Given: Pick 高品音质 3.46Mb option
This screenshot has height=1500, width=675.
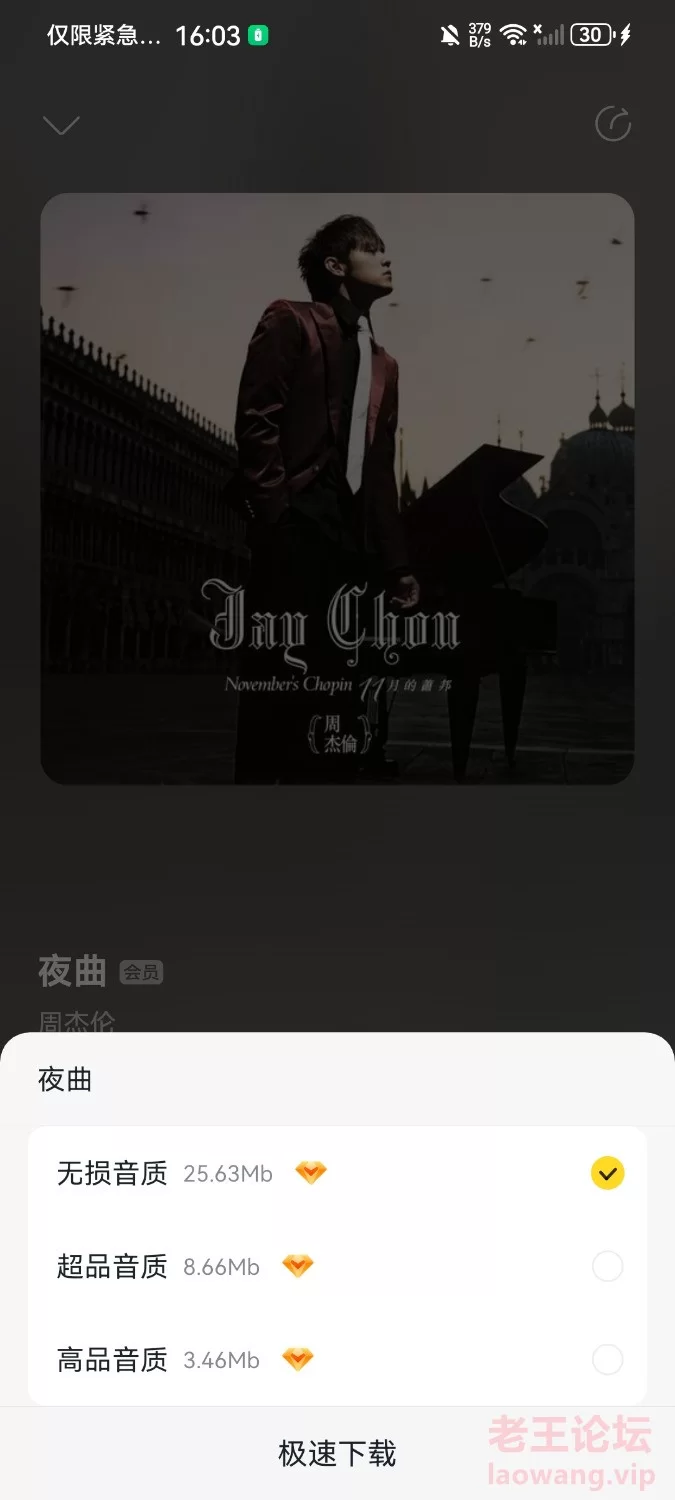Looking at the screenshot, I should [x=337, y=1359].
